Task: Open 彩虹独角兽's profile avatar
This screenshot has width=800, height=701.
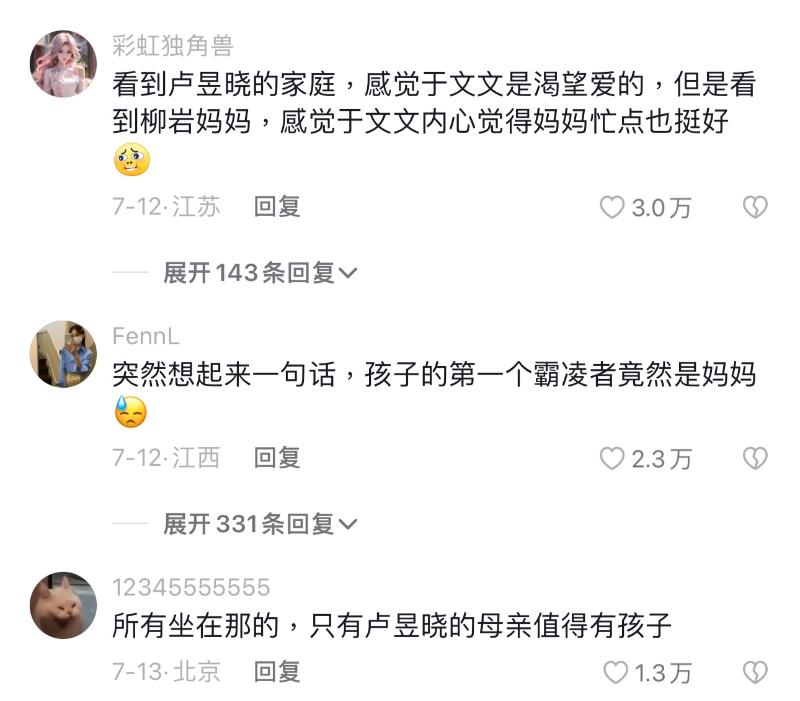Action: [x=64, y=63]
